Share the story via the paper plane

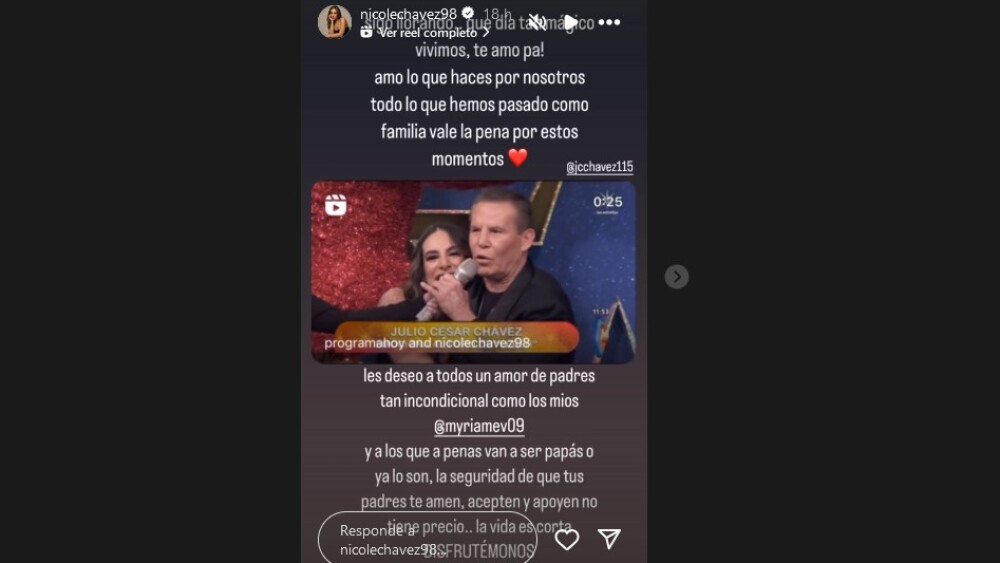(x=609, y=539)
